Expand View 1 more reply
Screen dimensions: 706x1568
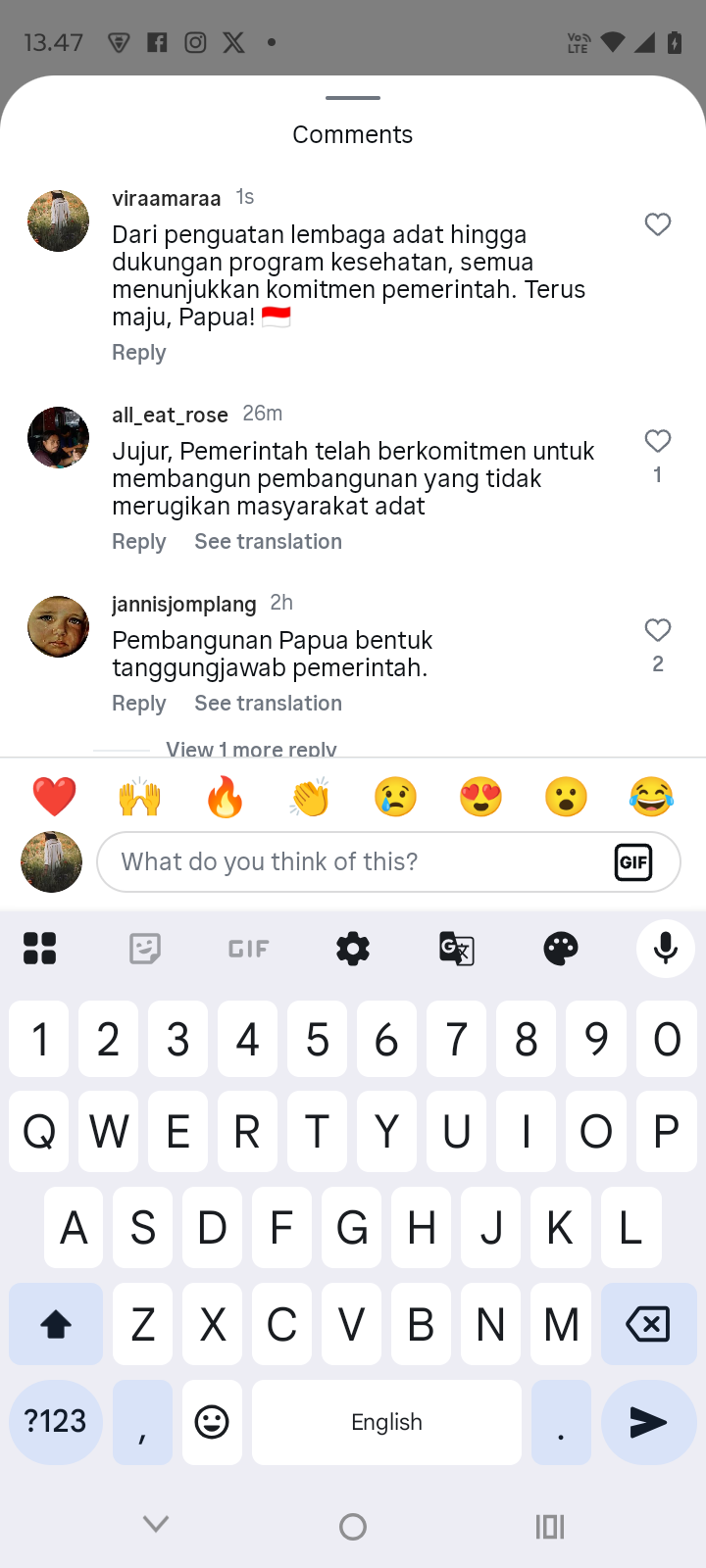click(251, 749)
